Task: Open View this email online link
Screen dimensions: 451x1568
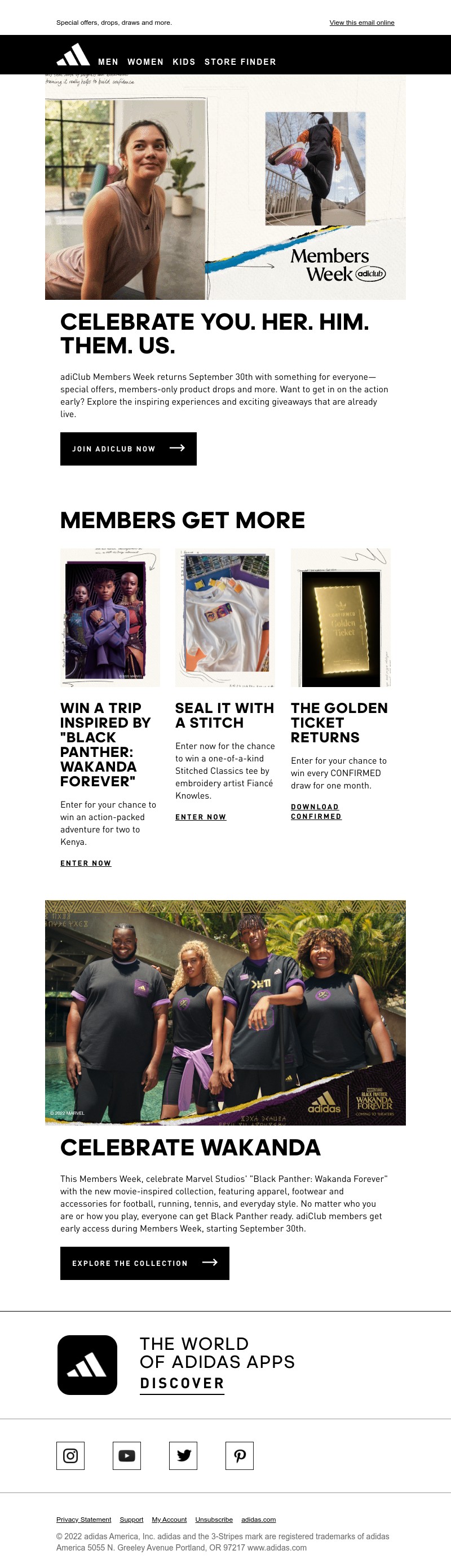Action: [x=361, y=23]
